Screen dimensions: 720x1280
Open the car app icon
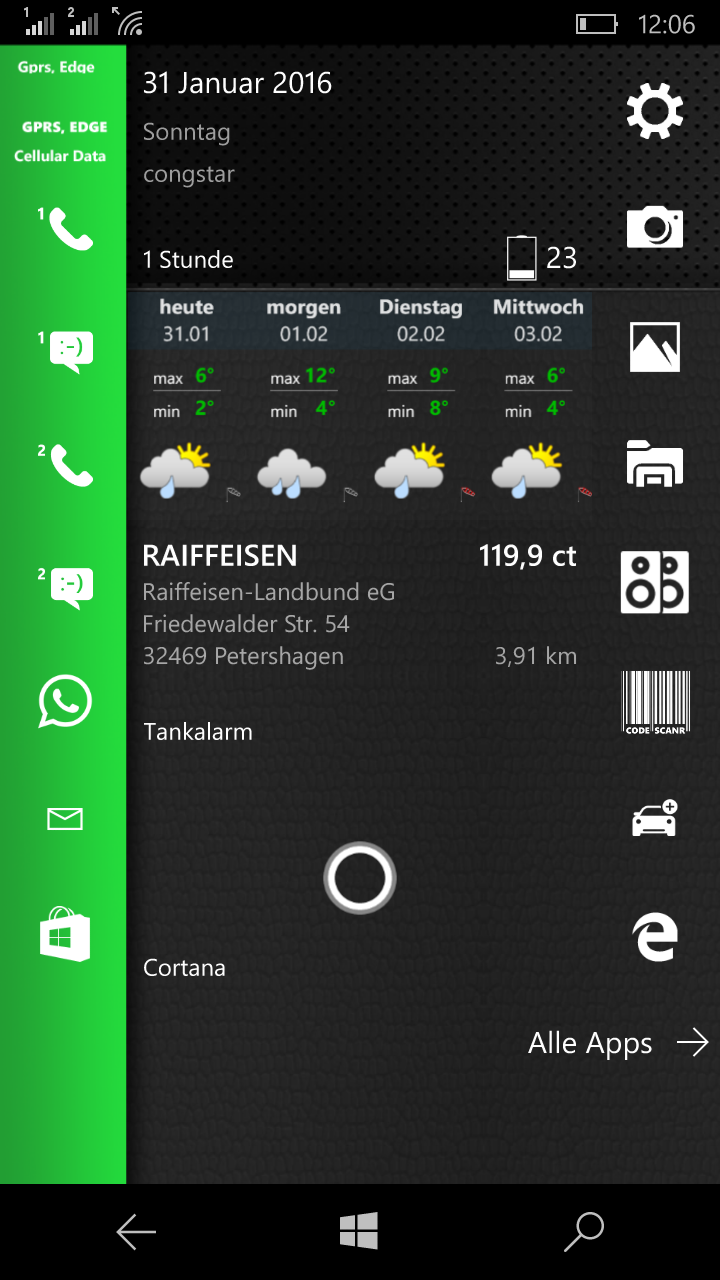(x=655, y=817)
